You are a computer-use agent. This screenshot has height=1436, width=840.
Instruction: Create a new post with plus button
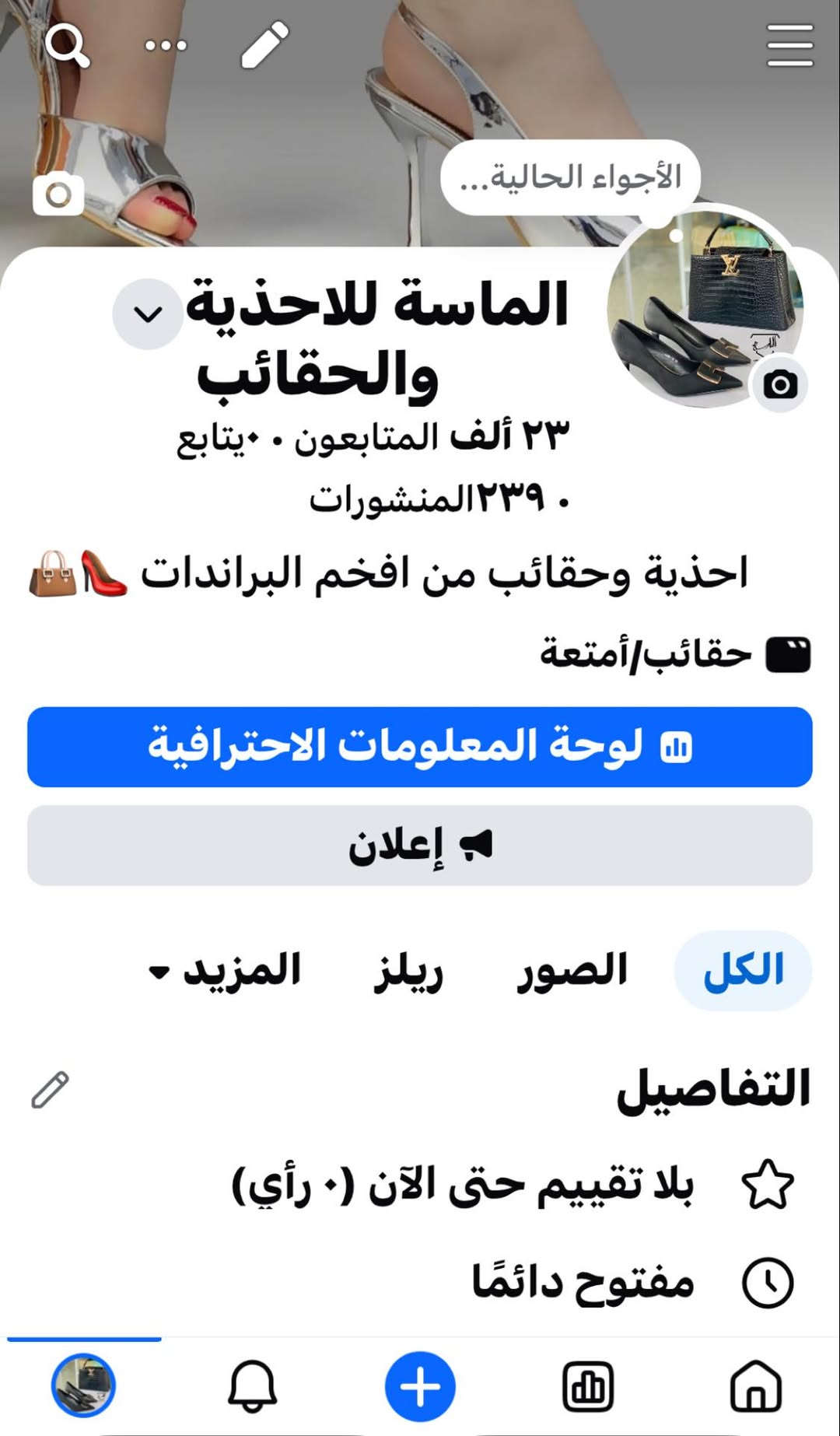click(x=420, y=1386)
